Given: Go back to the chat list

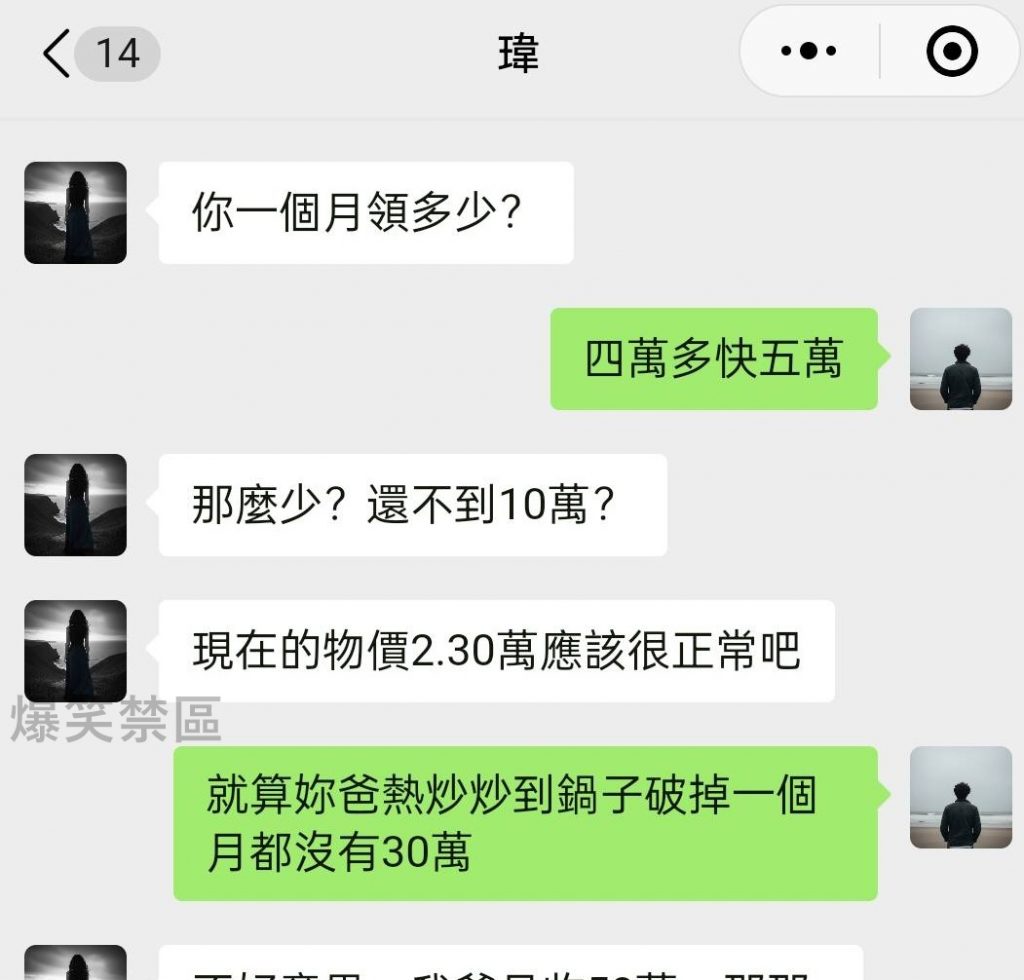Looking at the screenshot, I should (60, 53).
